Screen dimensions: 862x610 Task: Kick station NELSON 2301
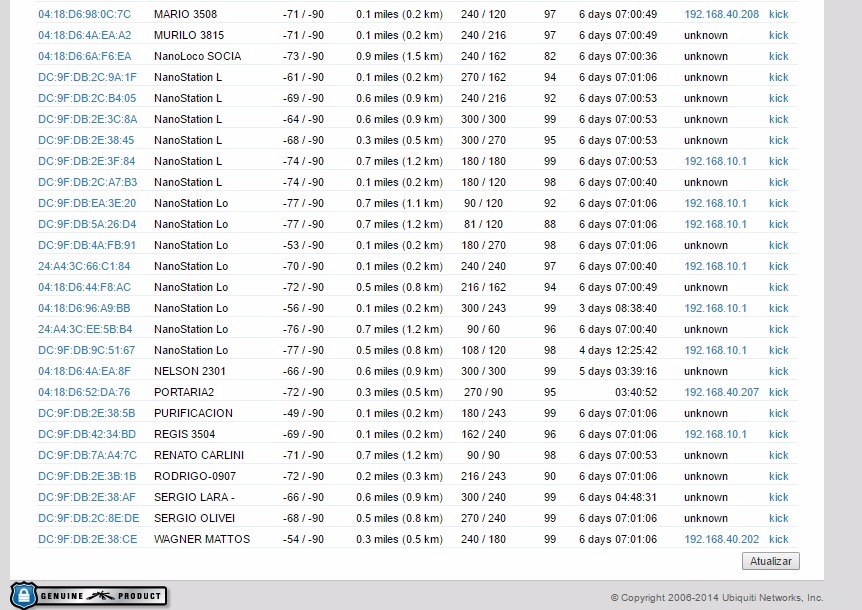(778, 371)
